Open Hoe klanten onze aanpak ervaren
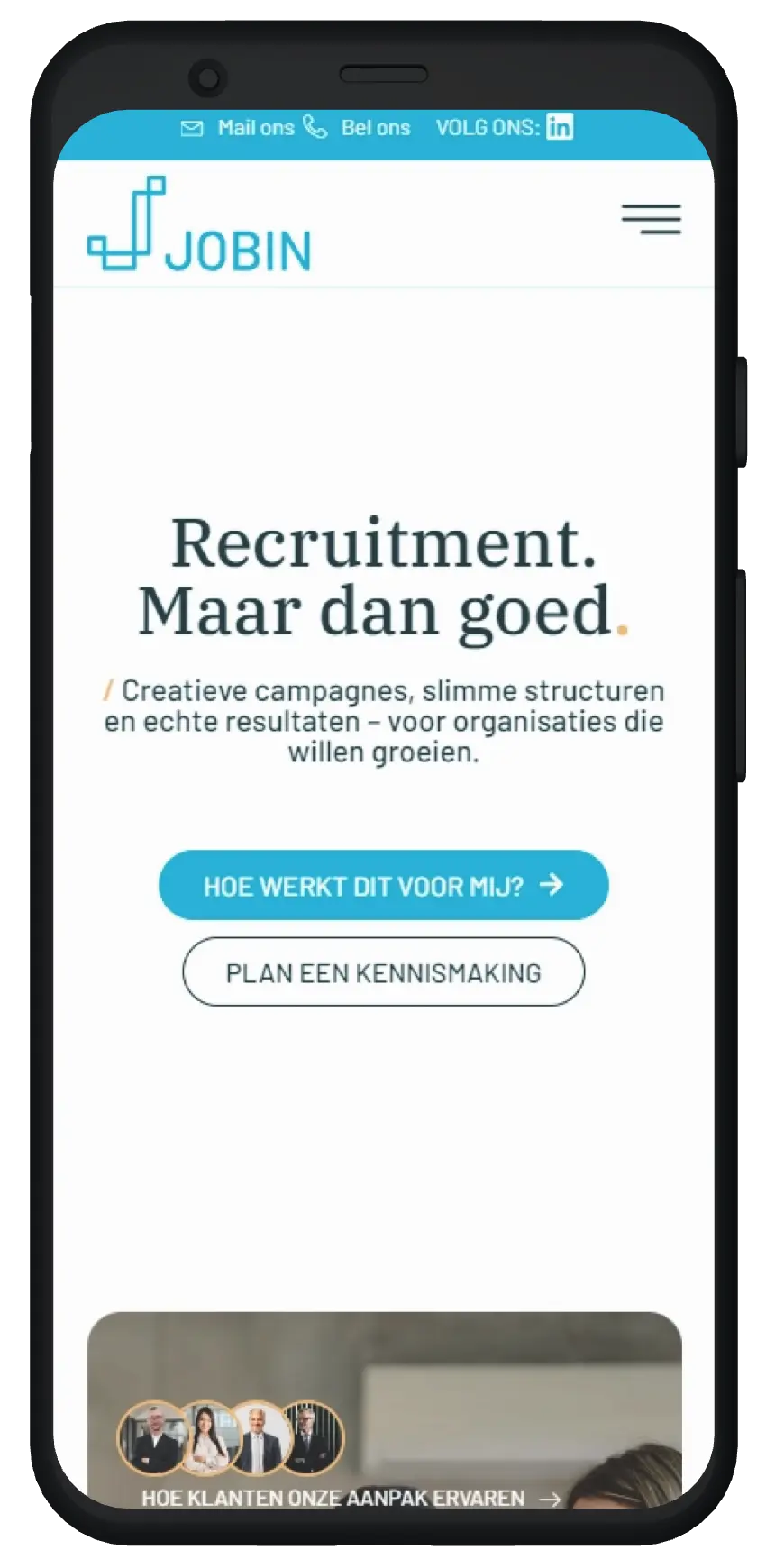This screenshot has width=766, height=1568. click(351, 1498)
